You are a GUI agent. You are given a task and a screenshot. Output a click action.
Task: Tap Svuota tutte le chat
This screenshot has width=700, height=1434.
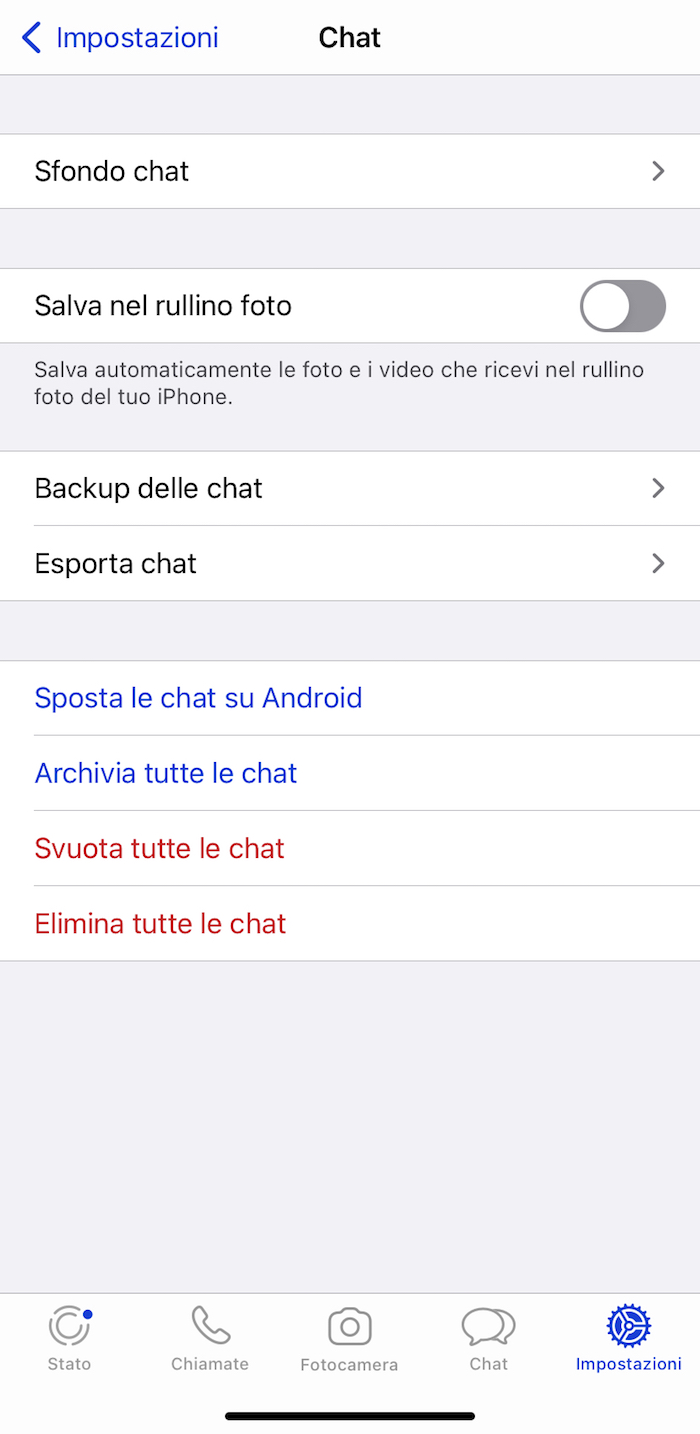click(350, 848)
